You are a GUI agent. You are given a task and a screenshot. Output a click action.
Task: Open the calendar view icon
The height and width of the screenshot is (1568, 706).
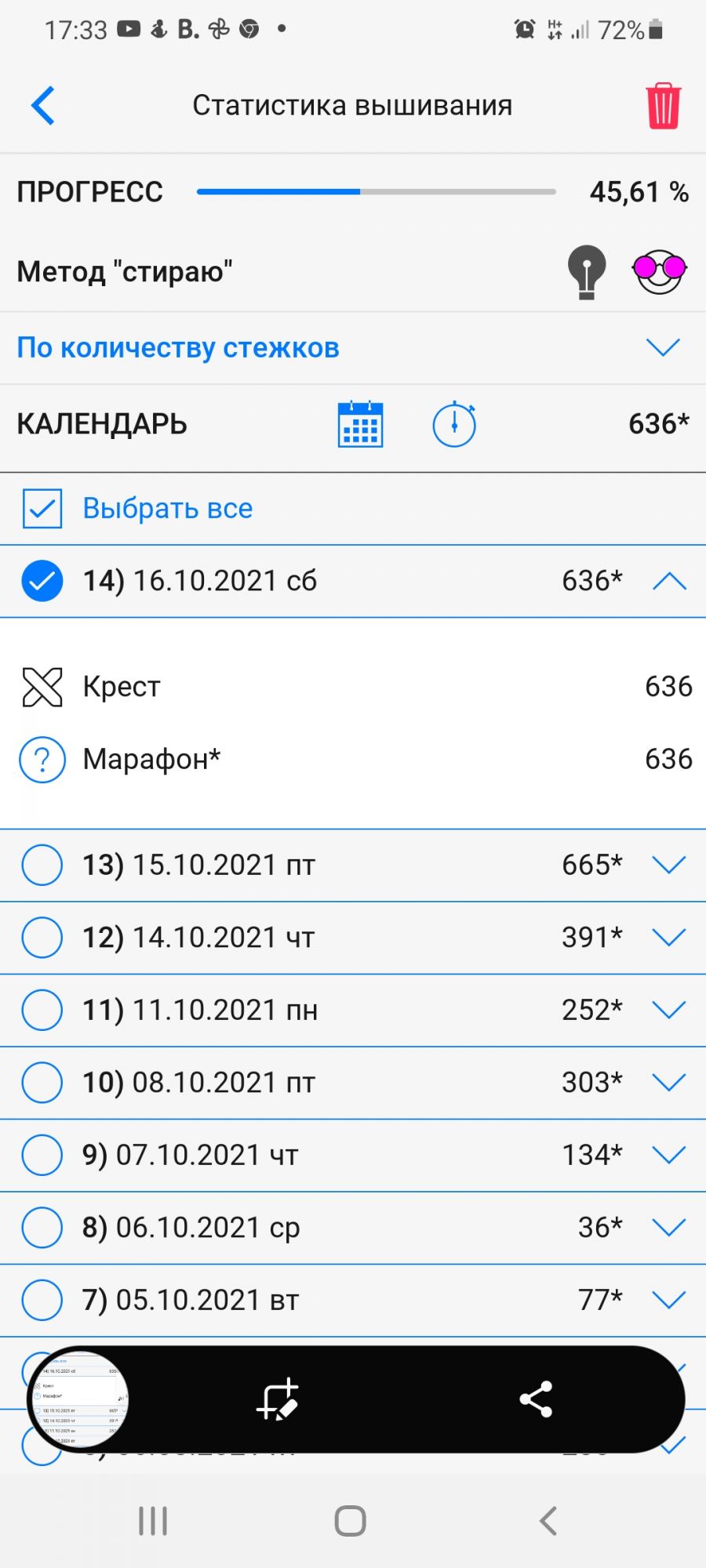click(360, 424)
